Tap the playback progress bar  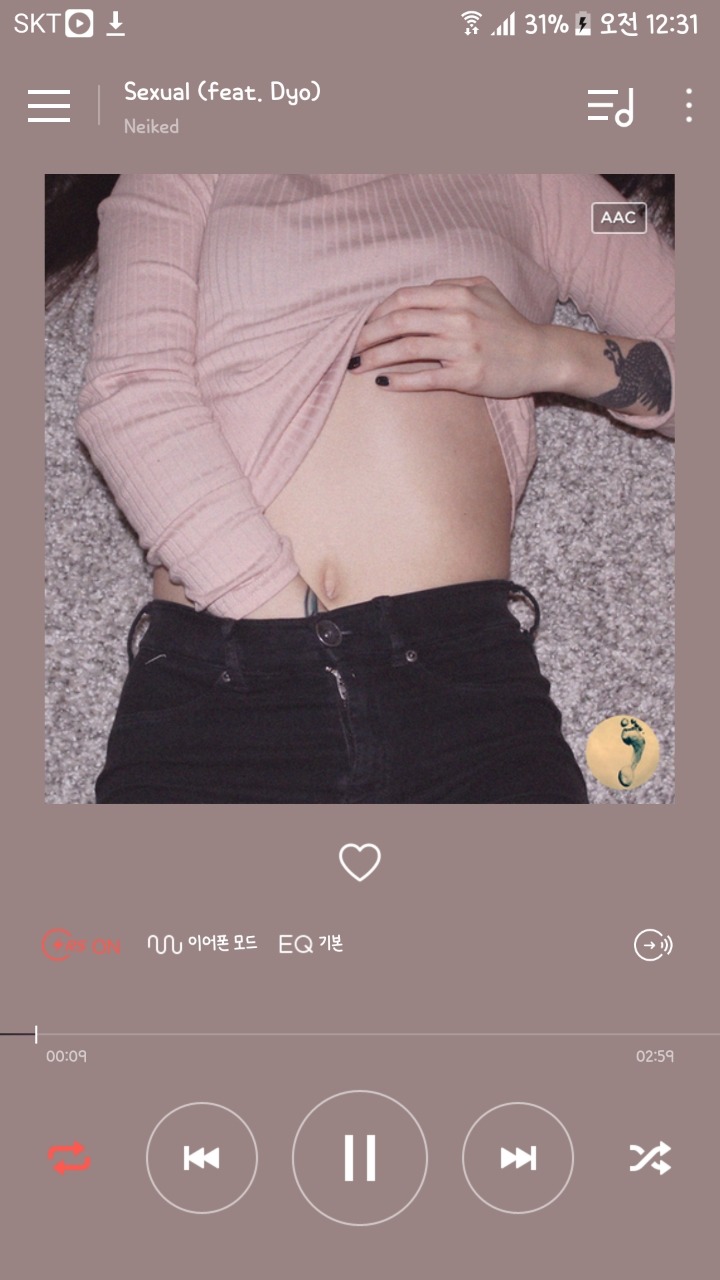point(360,1034)
